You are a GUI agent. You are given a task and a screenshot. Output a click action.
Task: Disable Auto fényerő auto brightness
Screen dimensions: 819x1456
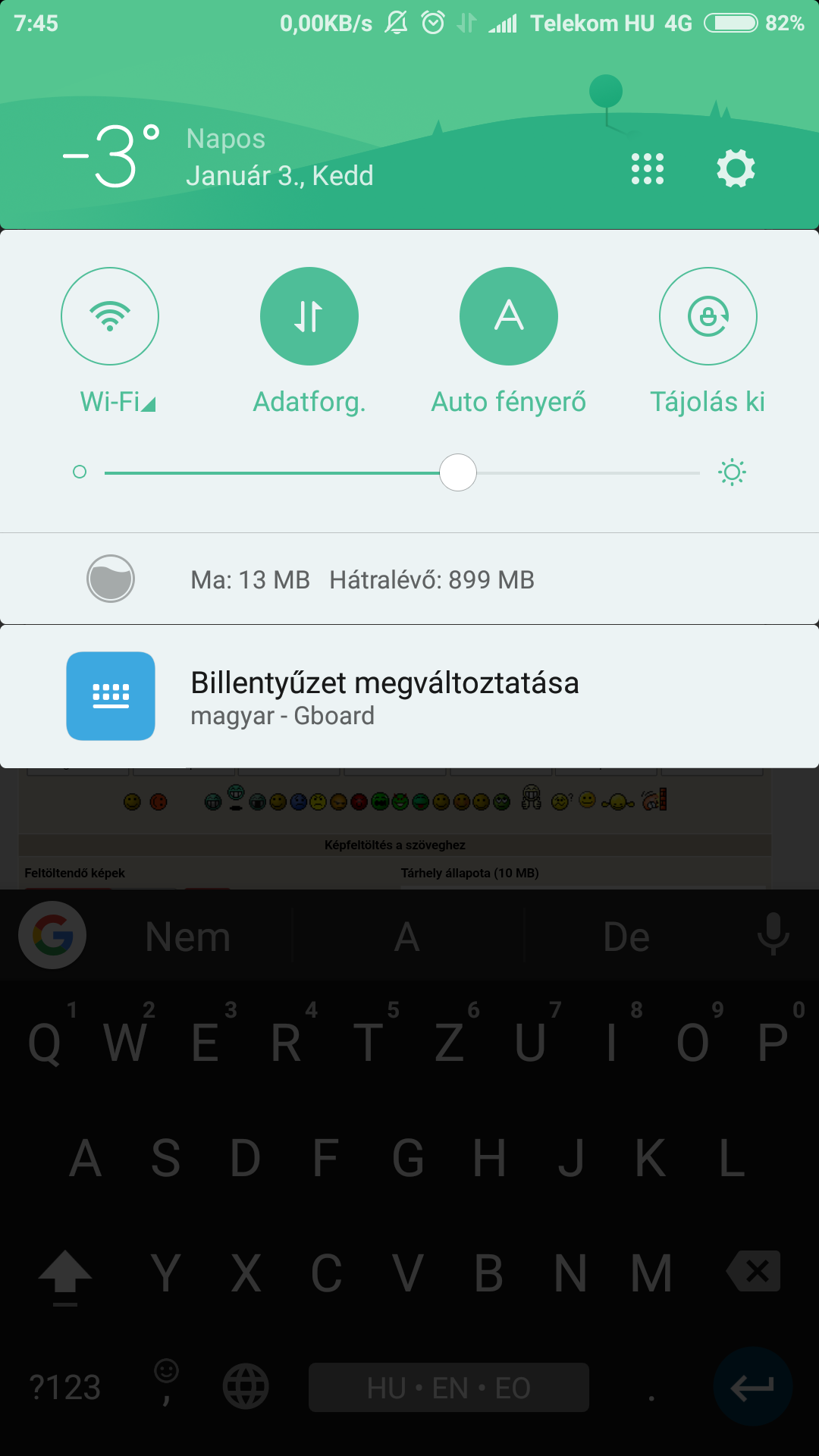pyautogui.click(x=509, y=316)
